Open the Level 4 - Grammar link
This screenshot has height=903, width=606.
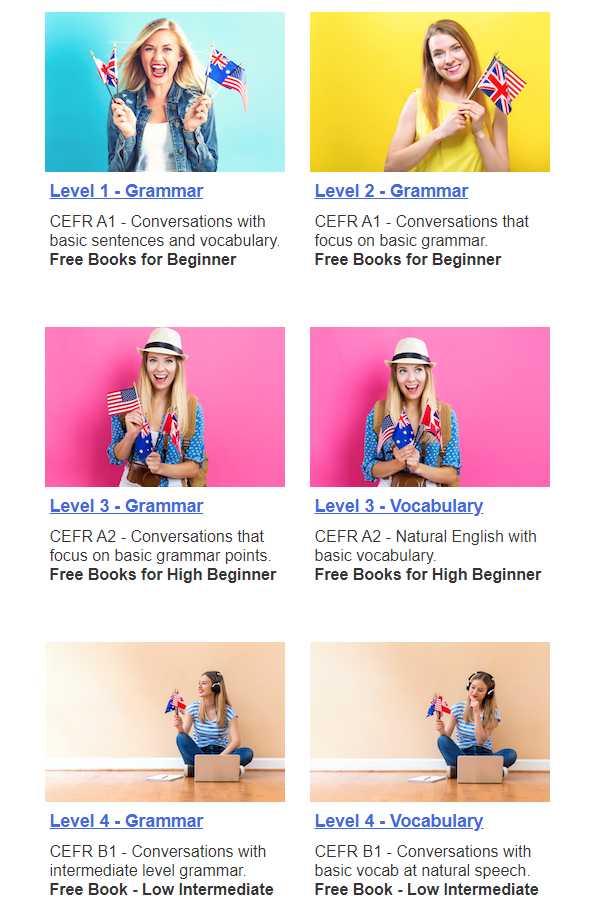pos(126,821)
